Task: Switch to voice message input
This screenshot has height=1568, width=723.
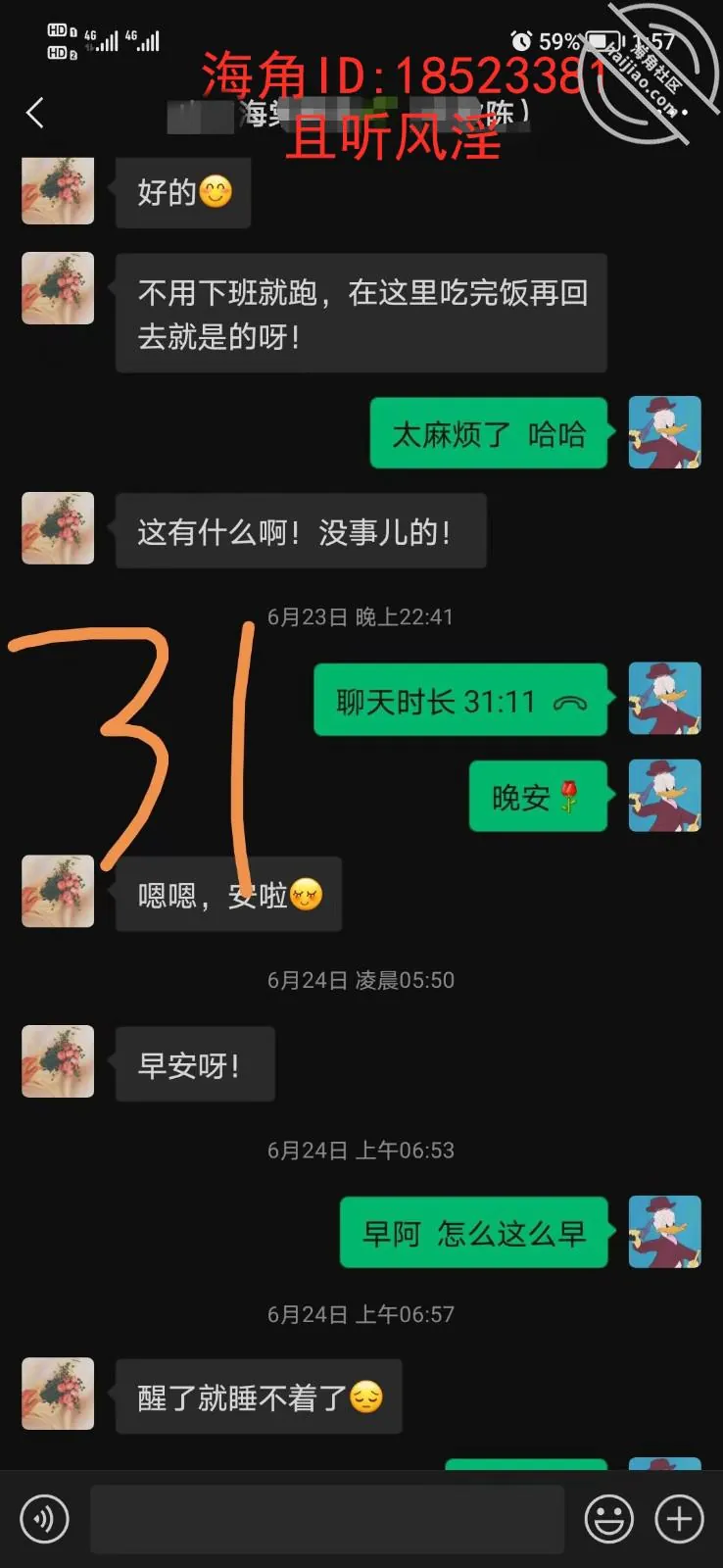Action: point(44,1519)
